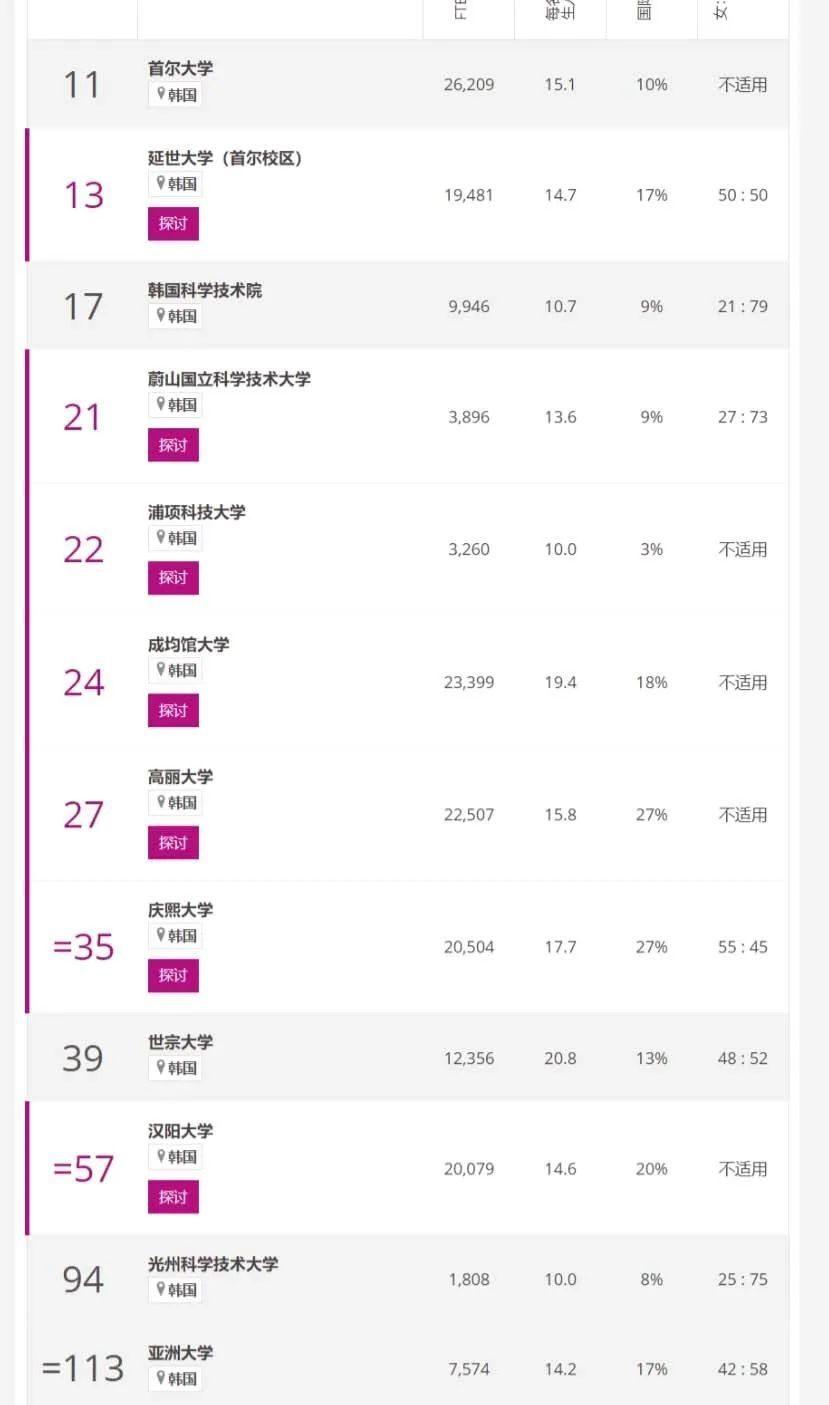Open 成均馆大学 university page
The width and height of the screenshot is (829, 1405).
[x=189, y=645]
